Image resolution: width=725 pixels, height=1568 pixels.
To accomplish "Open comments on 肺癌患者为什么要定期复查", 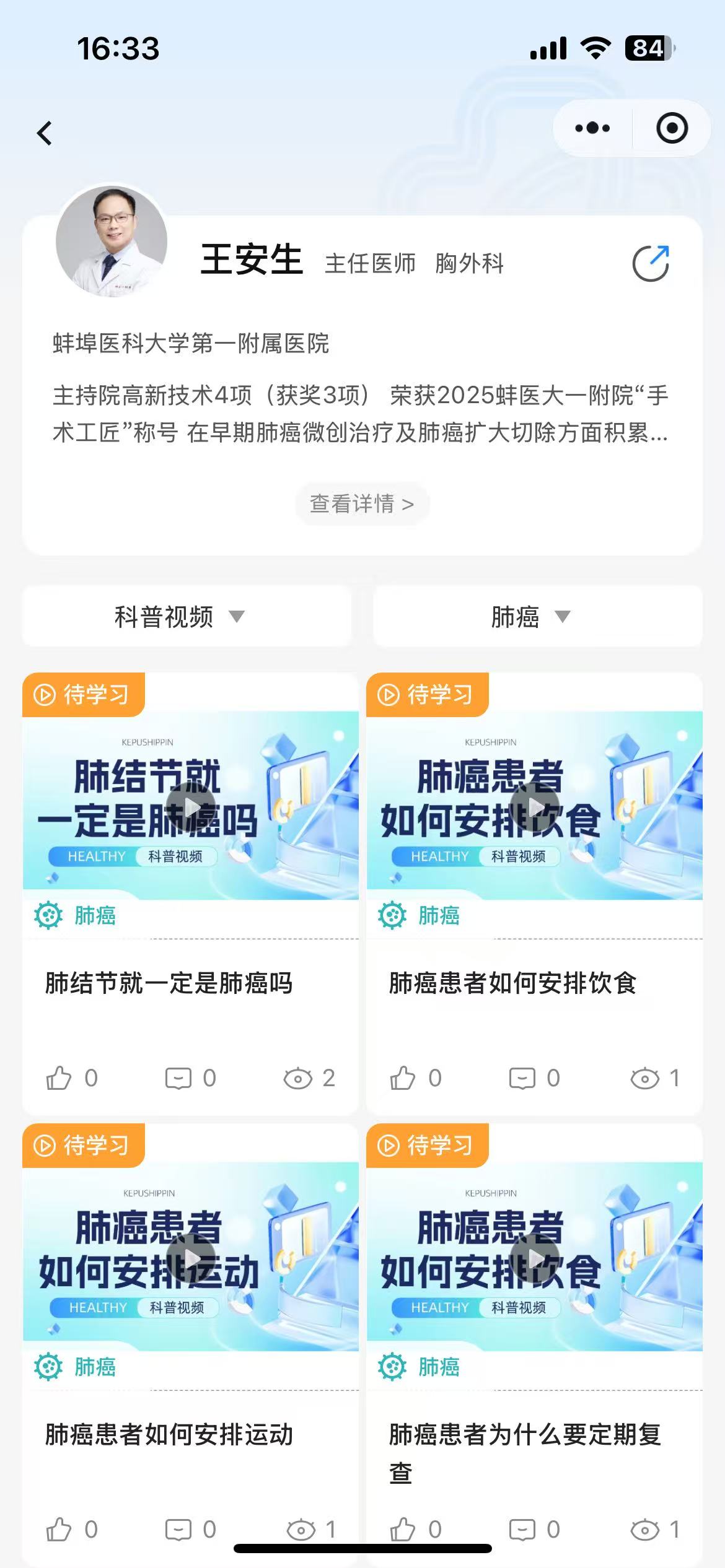I will [522, 1529].
